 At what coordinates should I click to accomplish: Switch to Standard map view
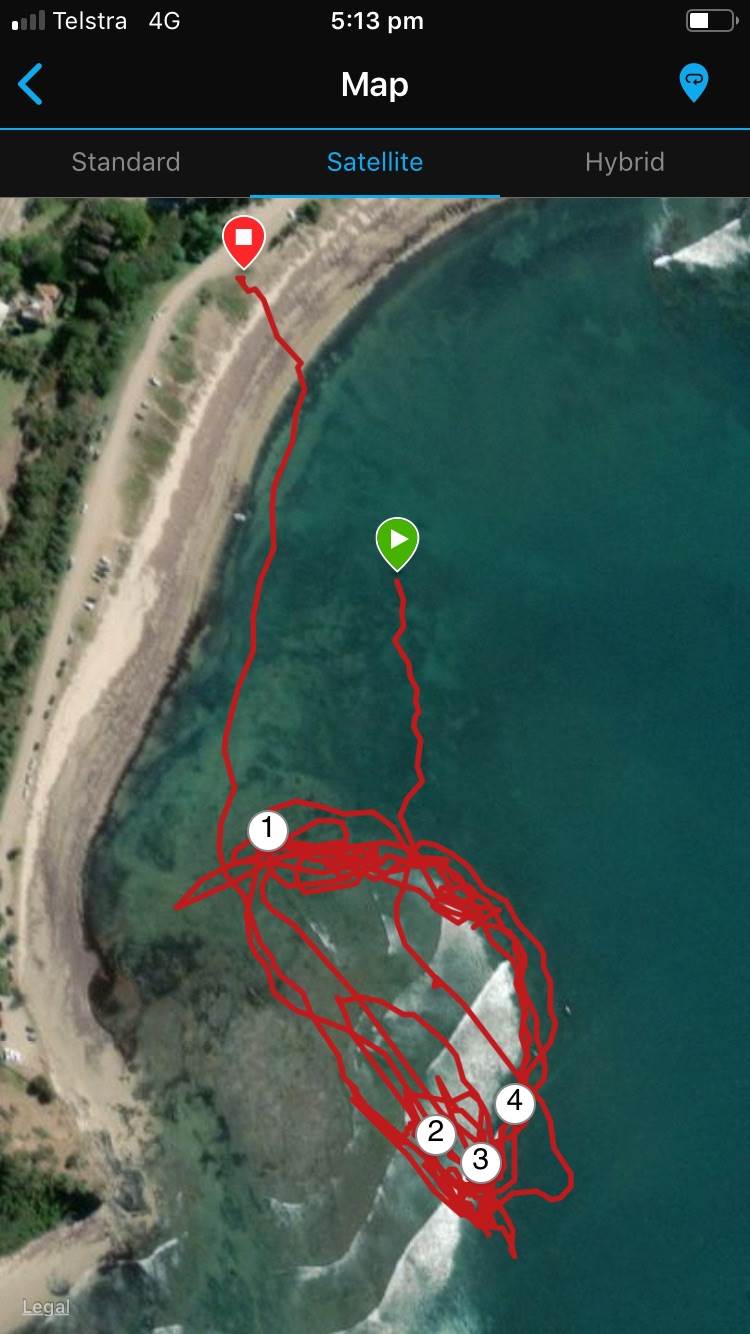(x=126, y=162)
